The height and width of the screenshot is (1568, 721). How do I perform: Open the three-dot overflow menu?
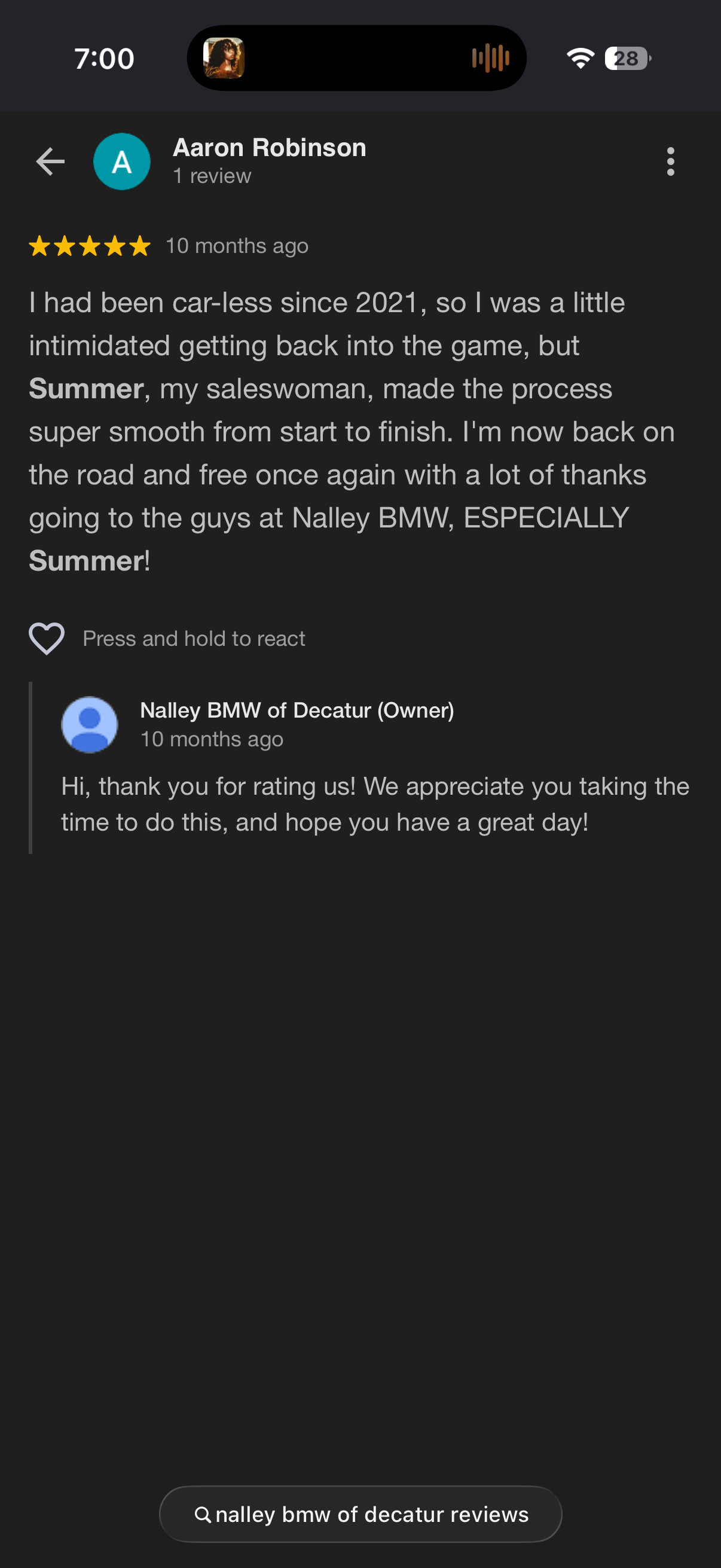[671, 161]
